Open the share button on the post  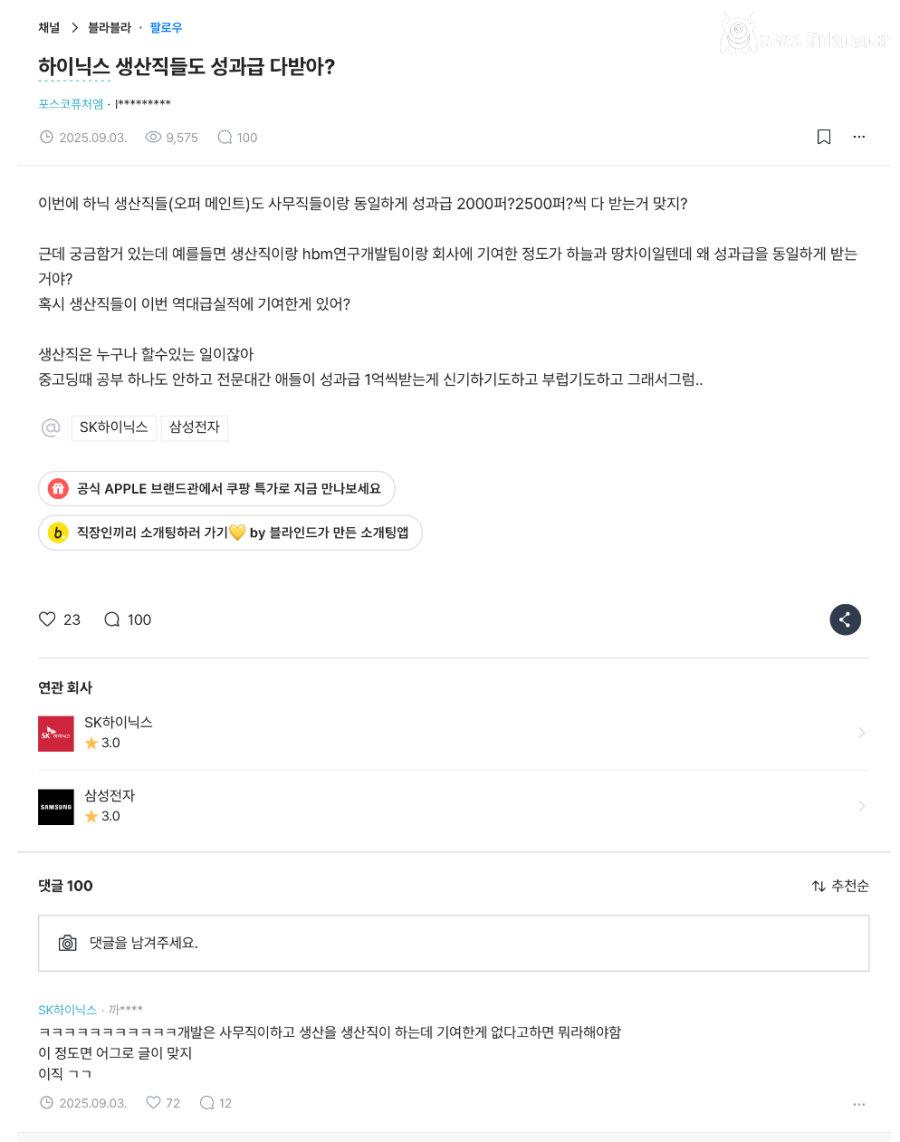coord(844,619)
